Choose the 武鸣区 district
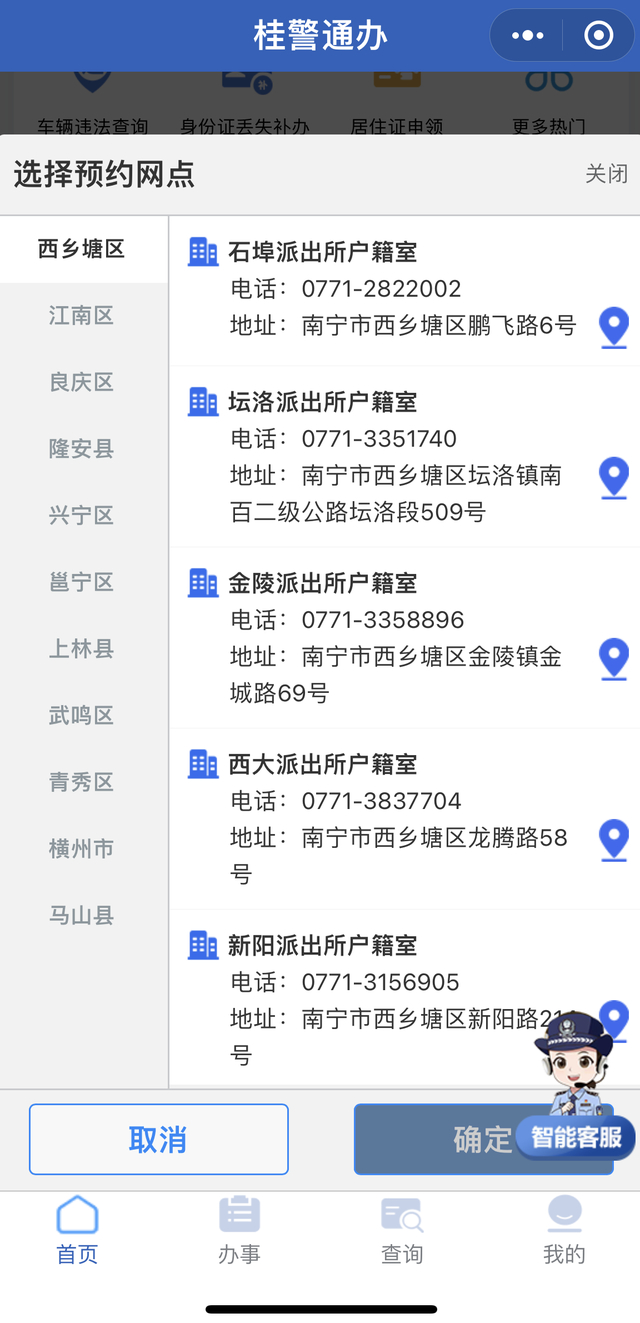This screenshot has width=640, height=1323. 82,715
